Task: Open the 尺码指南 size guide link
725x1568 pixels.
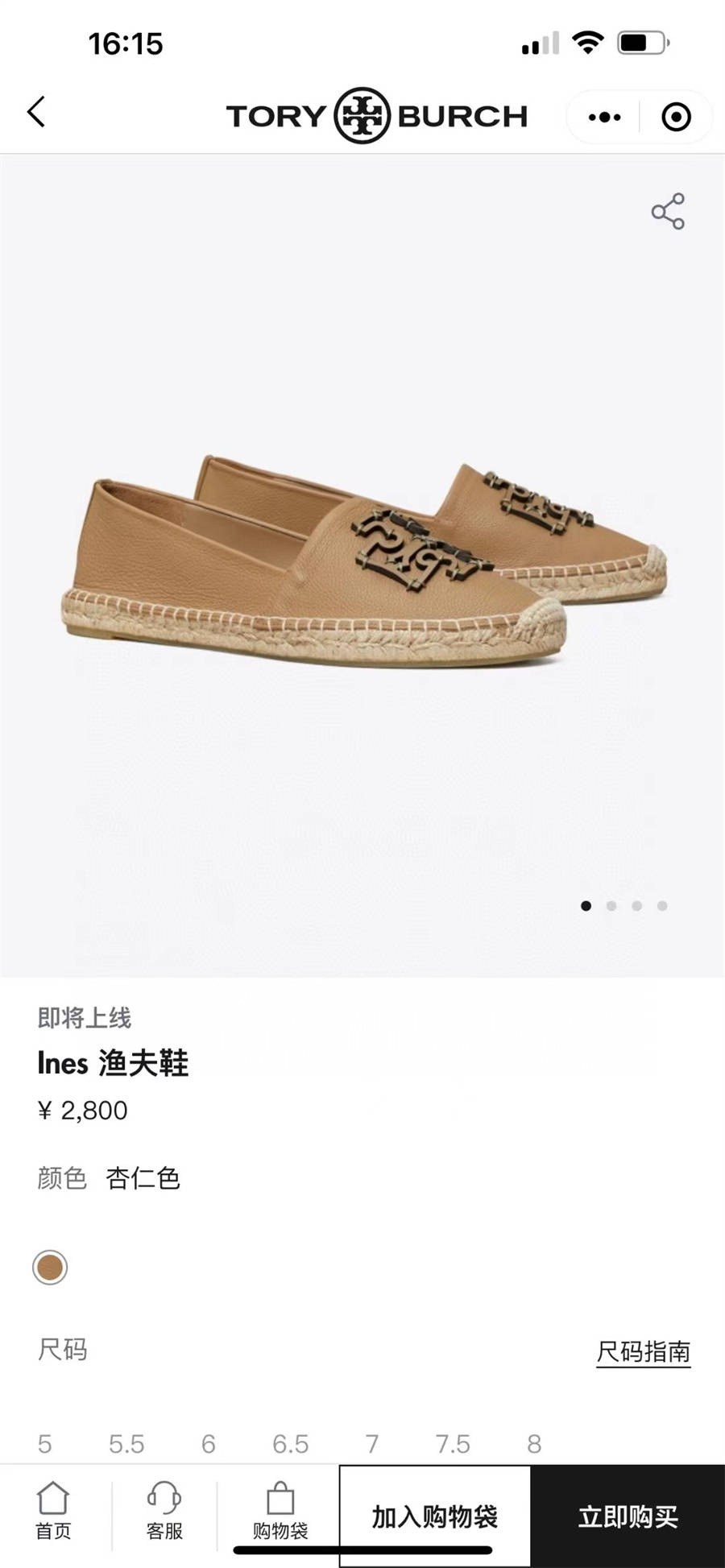Action: [643, 1351]
